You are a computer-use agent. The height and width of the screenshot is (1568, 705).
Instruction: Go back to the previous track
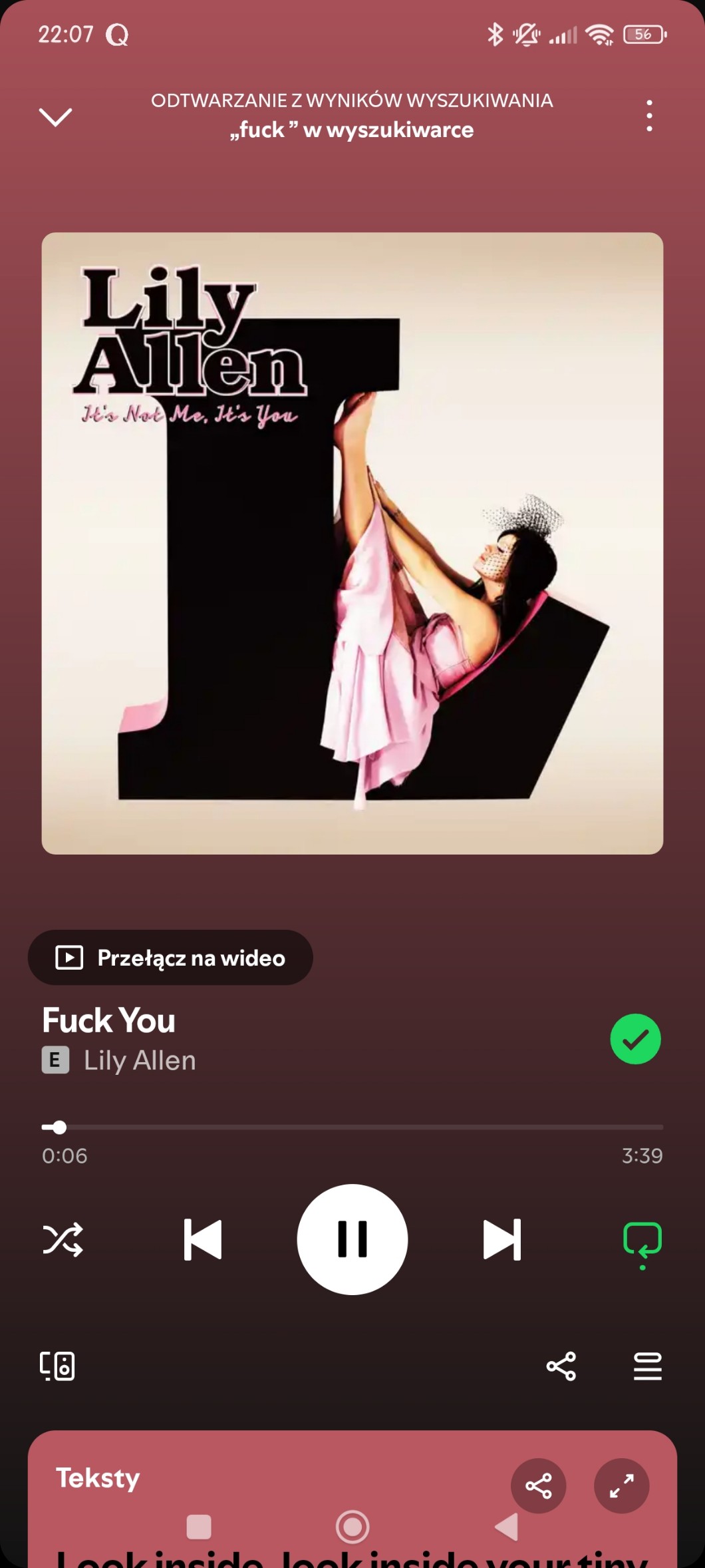(203, 1239)
